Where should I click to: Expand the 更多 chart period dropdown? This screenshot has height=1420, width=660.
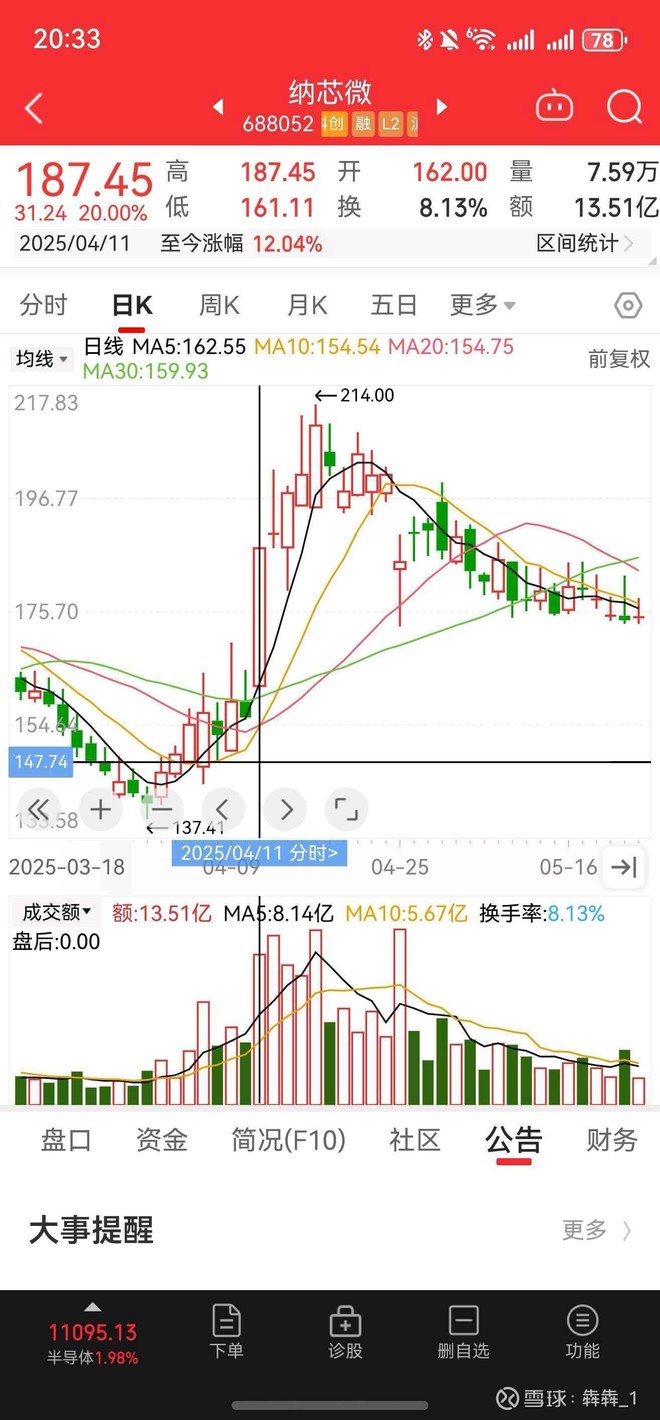482,305
